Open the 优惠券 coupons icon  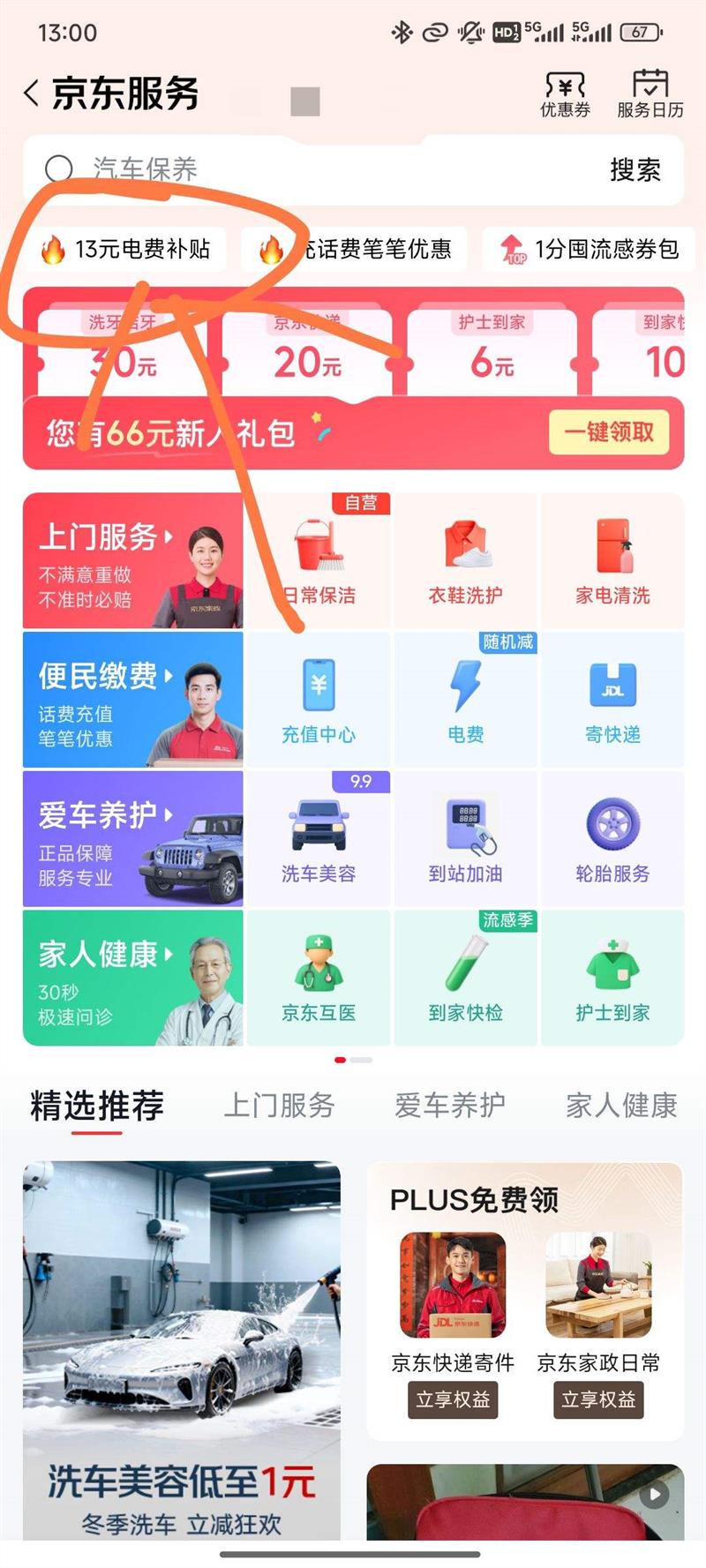click(565, 92)
